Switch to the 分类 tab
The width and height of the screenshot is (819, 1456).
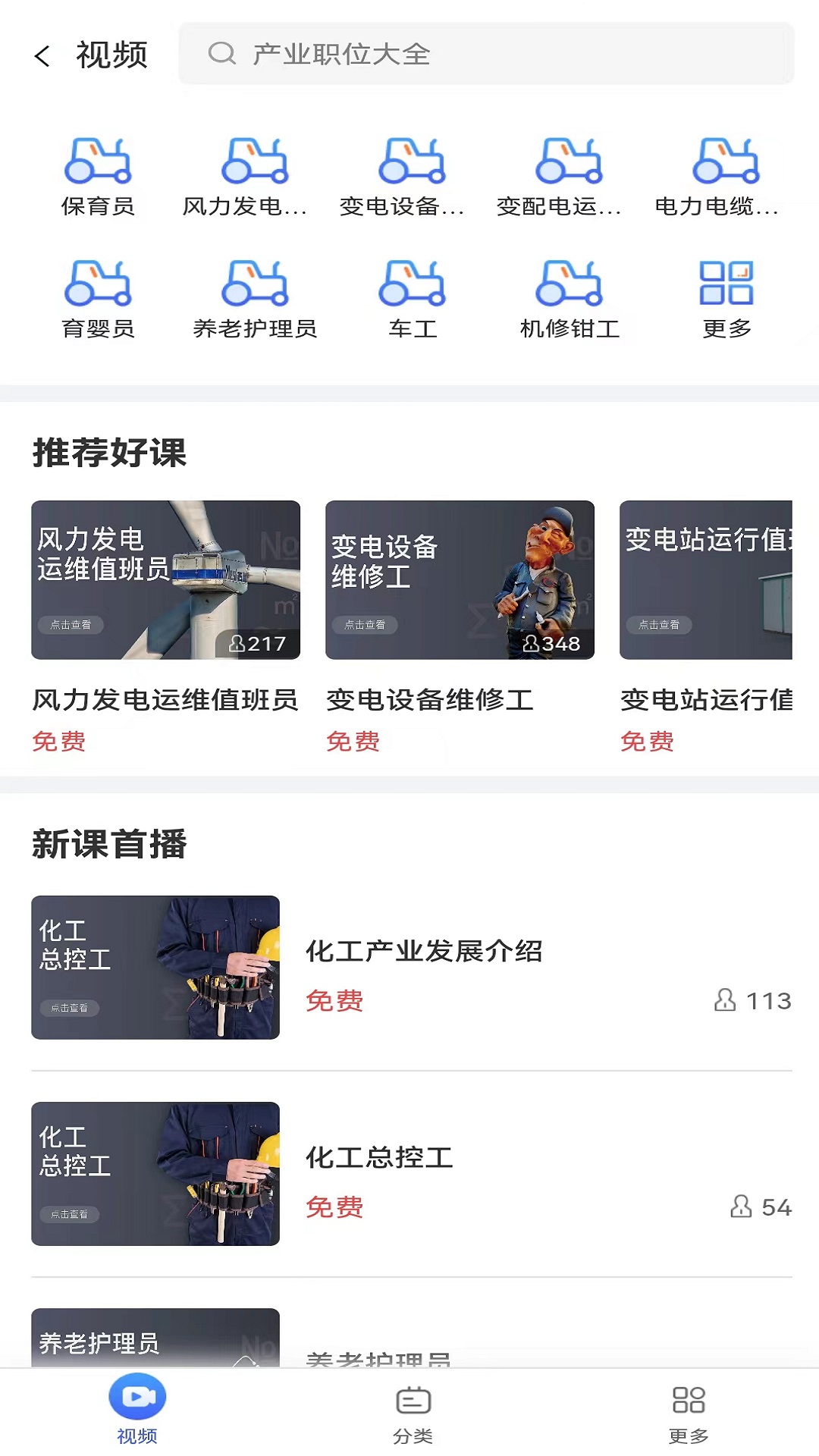413,1414
